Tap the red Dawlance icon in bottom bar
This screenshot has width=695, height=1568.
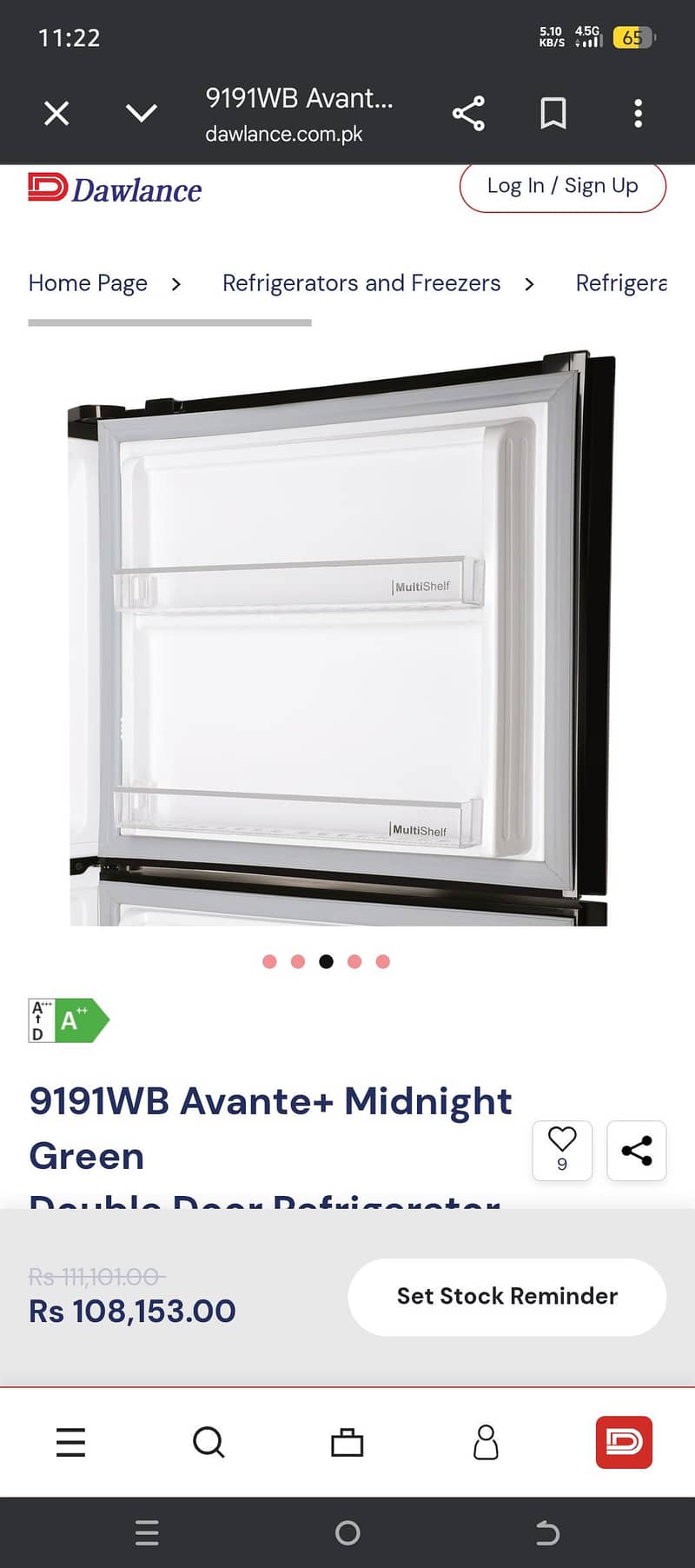coord(624,1443)
